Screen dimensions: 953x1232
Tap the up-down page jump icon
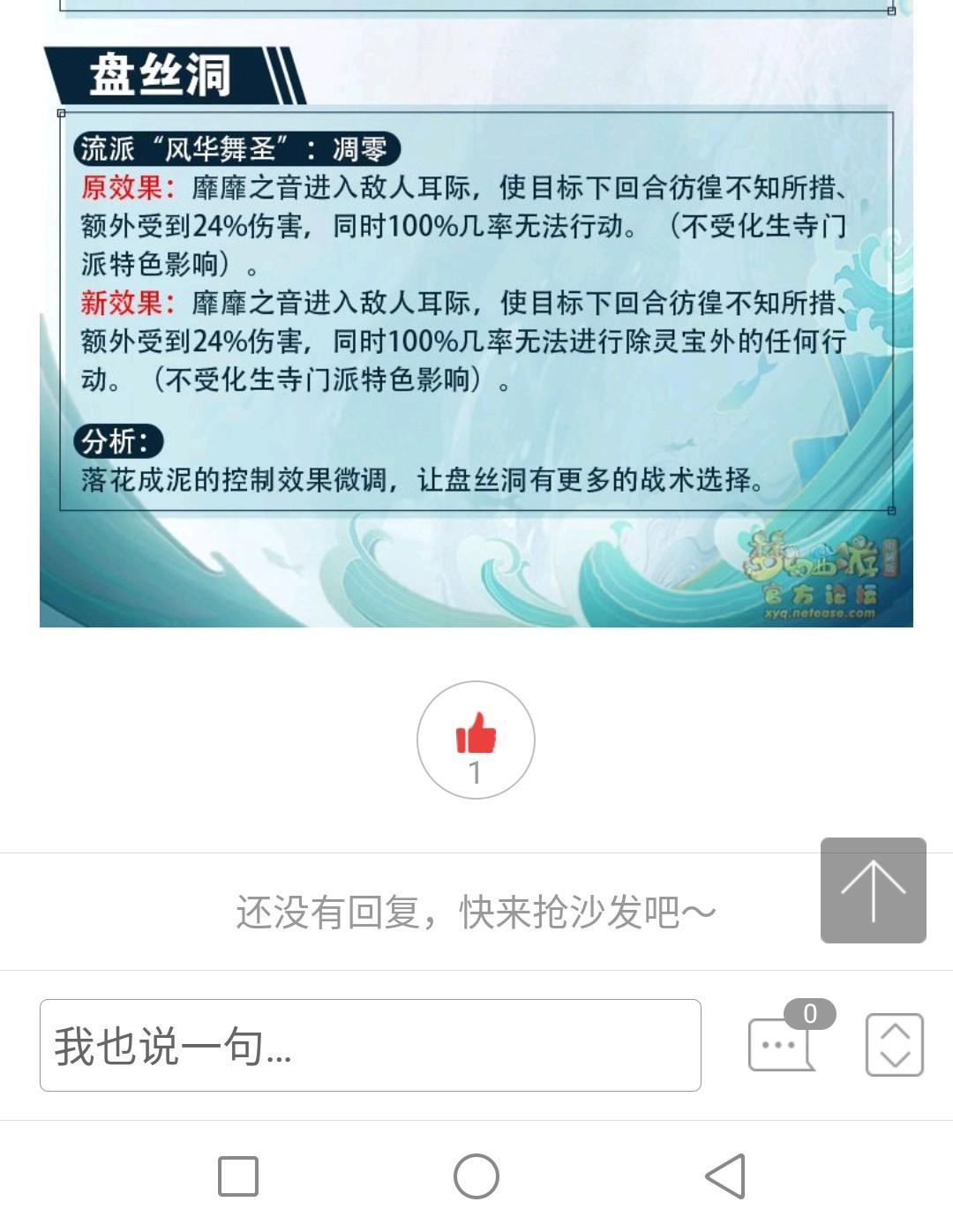pyautogui.click(x=894, y=1045)
